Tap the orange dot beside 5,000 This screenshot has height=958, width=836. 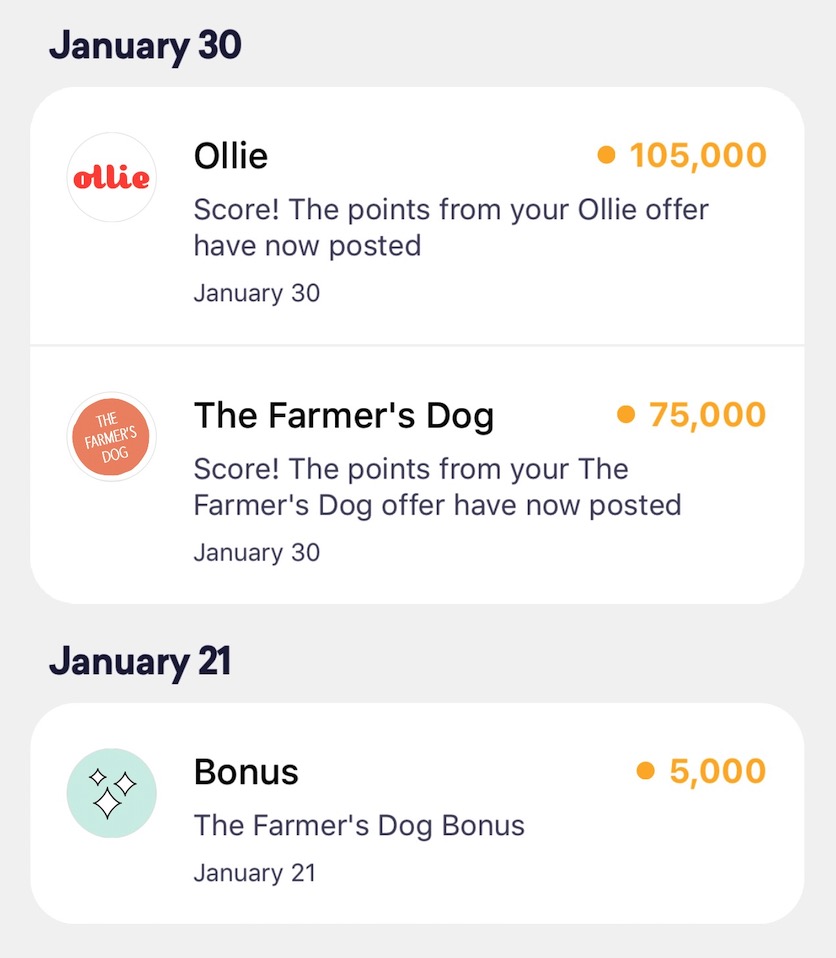point(647,771)
